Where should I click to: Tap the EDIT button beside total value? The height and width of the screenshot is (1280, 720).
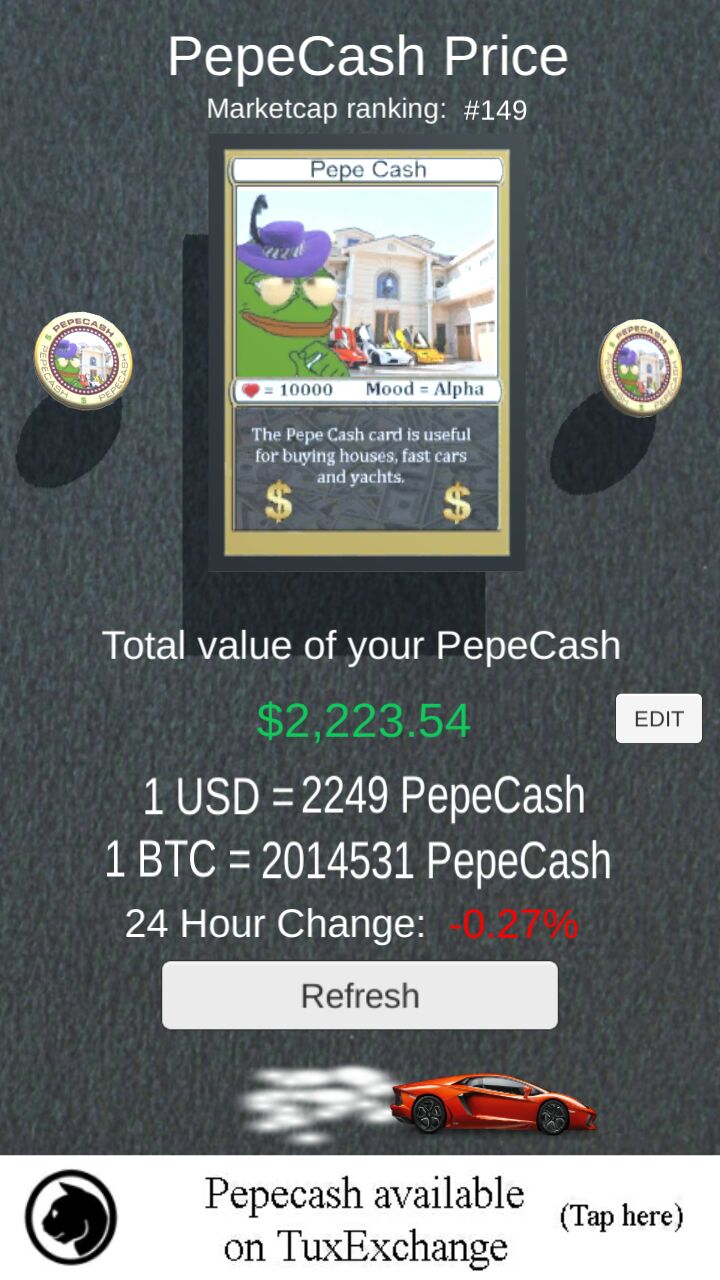point(658,718)
